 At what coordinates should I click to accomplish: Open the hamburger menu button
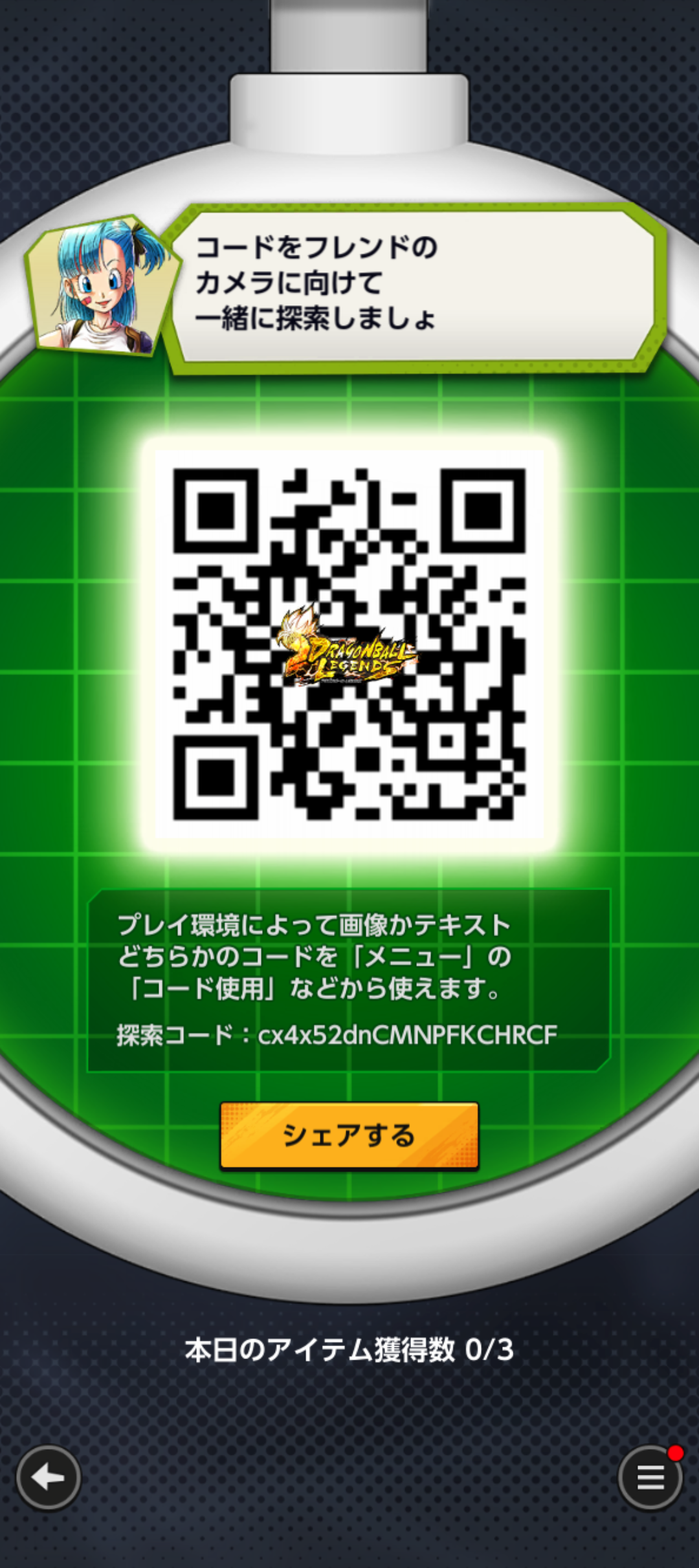tap(650, 1477)
